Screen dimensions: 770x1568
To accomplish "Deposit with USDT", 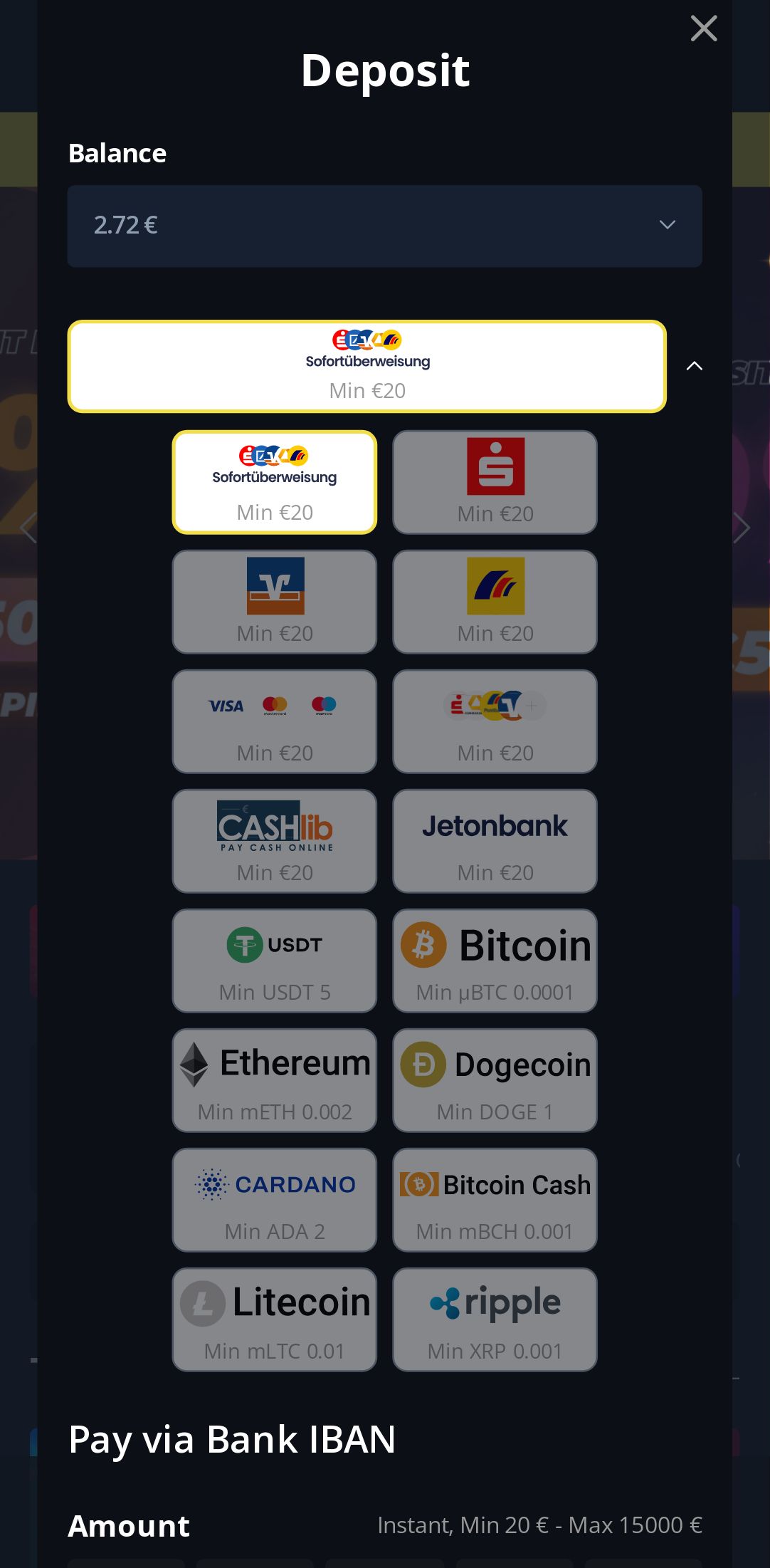I will 275,961.
